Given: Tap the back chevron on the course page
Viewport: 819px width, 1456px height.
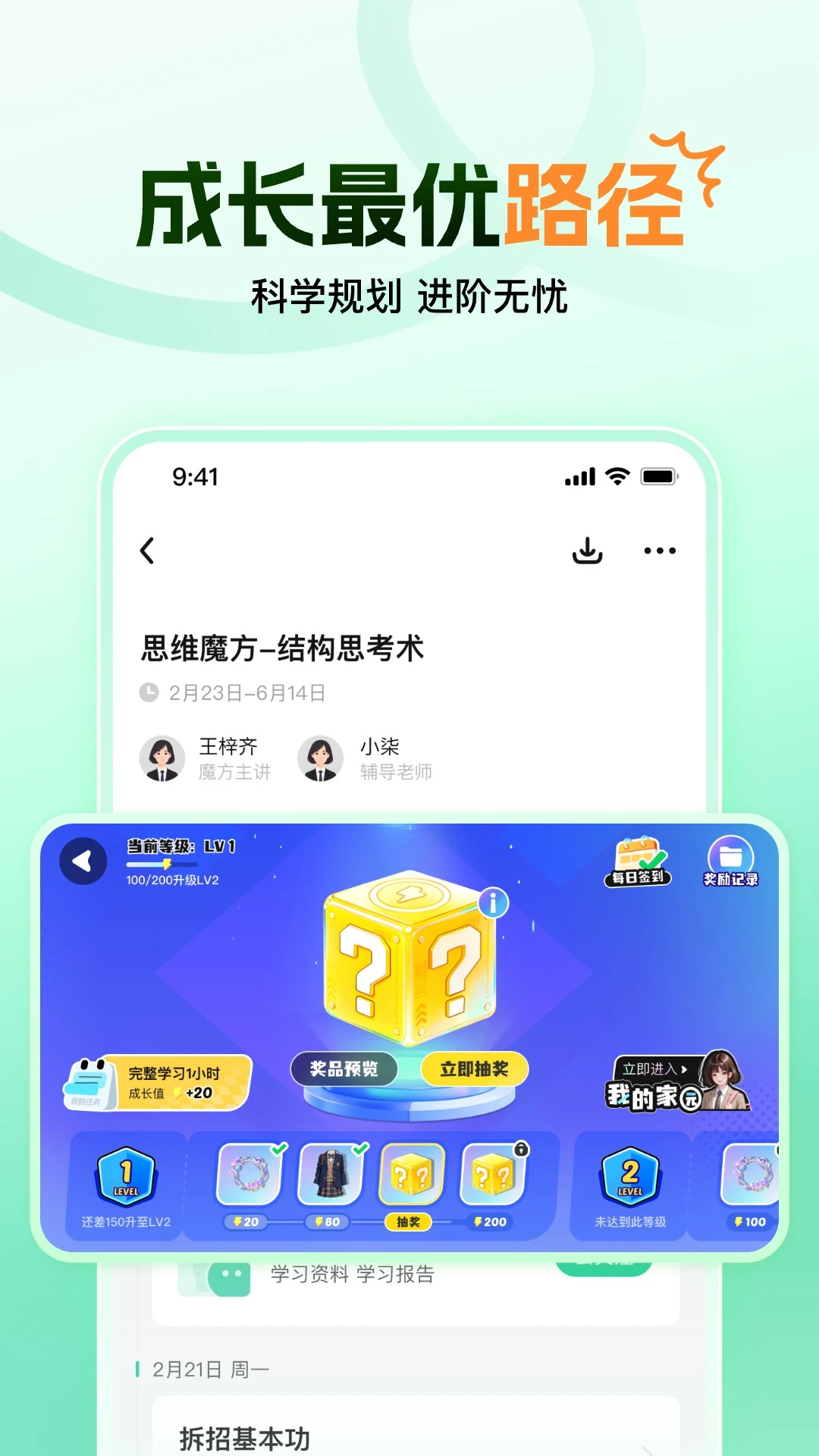Looking at the screenshot, I should click(148, 550).
